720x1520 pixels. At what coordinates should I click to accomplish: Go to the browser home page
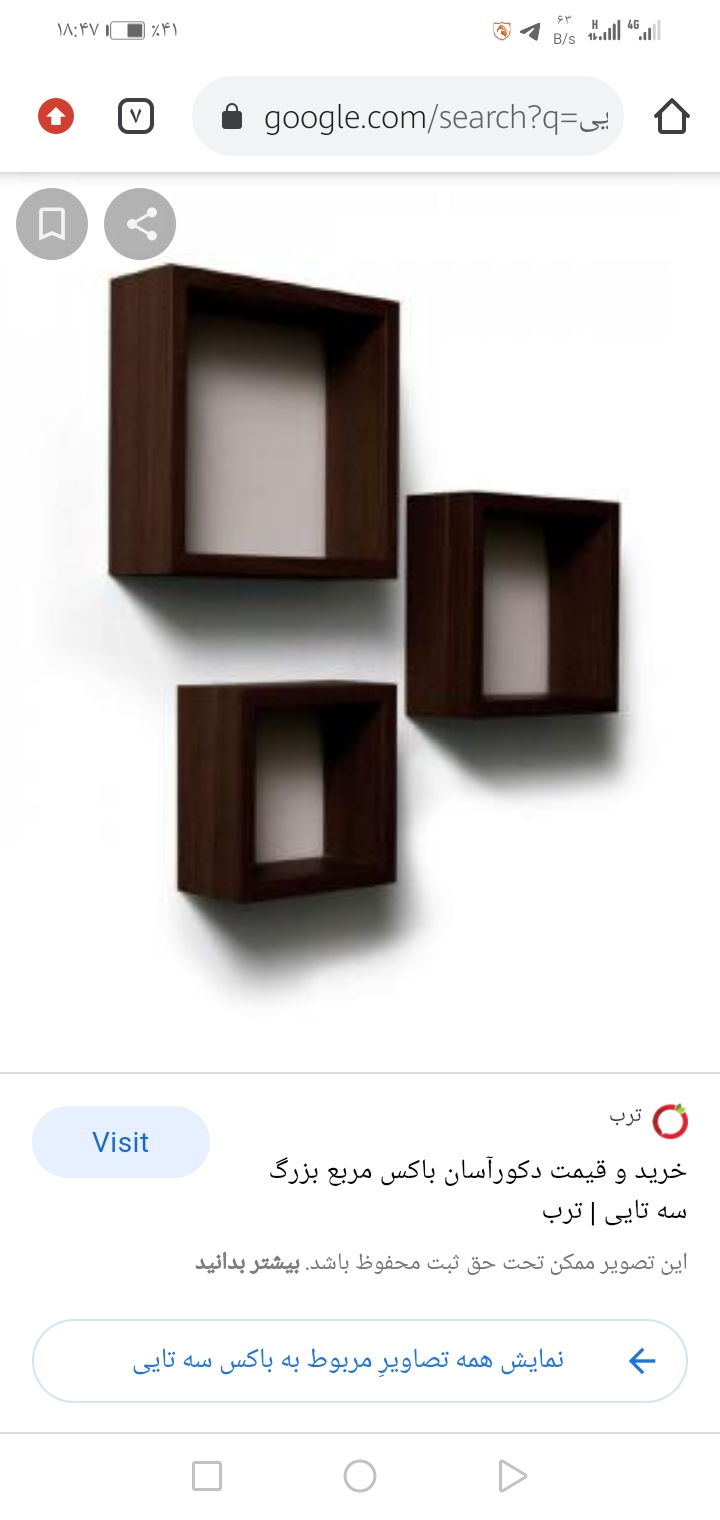pos(672,117)
